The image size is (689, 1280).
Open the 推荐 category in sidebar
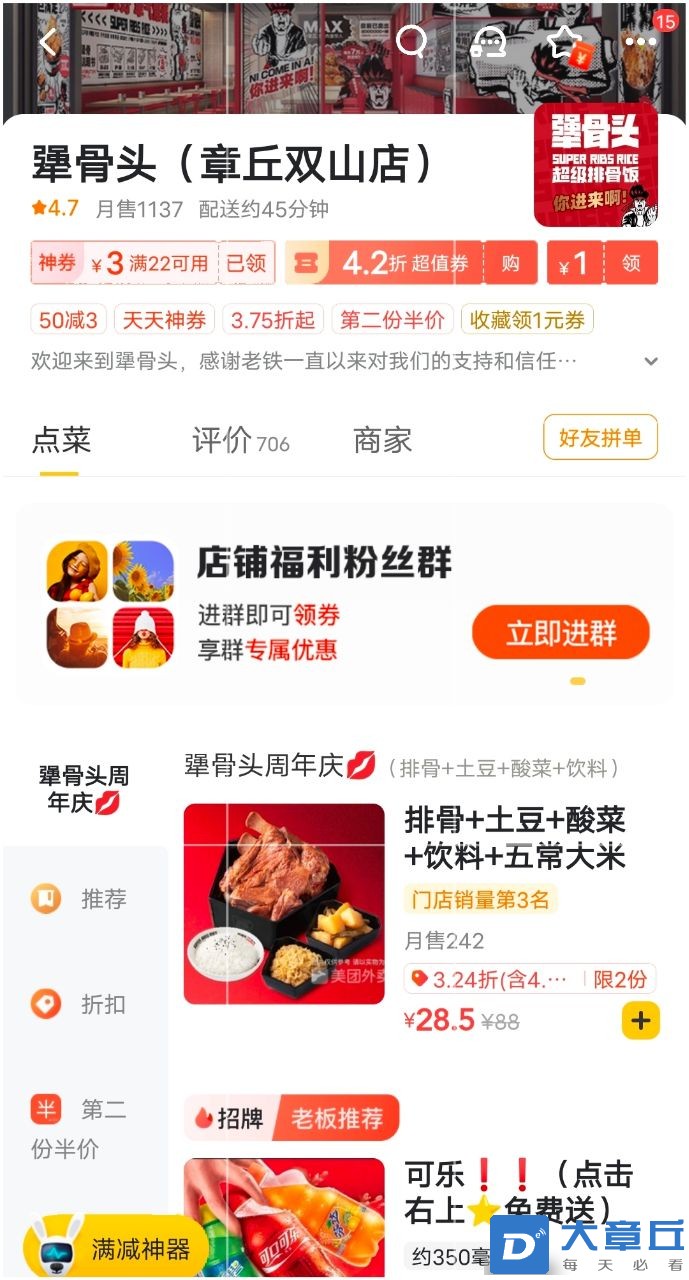click(x=84, y=899)
